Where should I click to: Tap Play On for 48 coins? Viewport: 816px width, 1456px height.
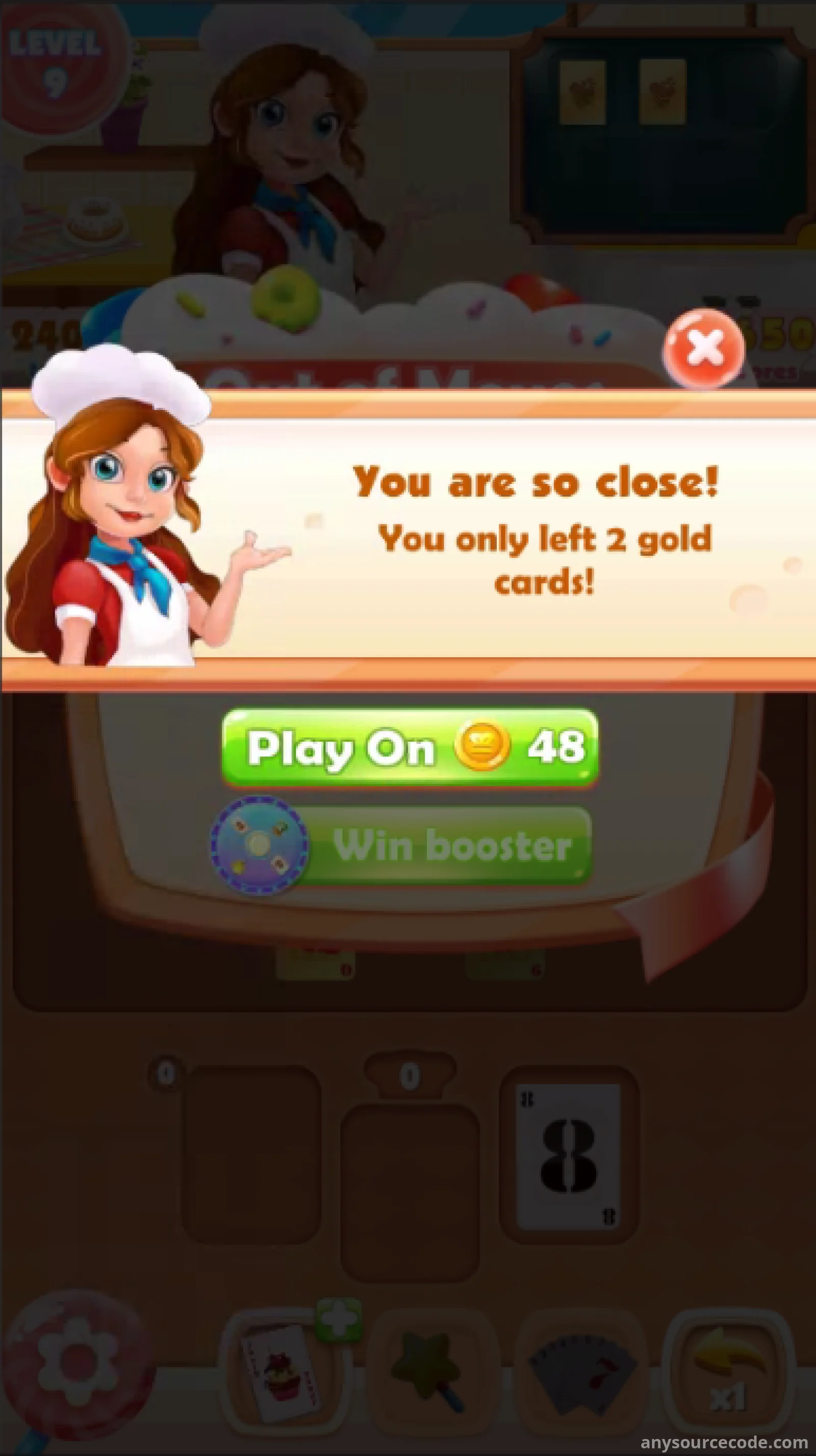click(x=410, y=747)
